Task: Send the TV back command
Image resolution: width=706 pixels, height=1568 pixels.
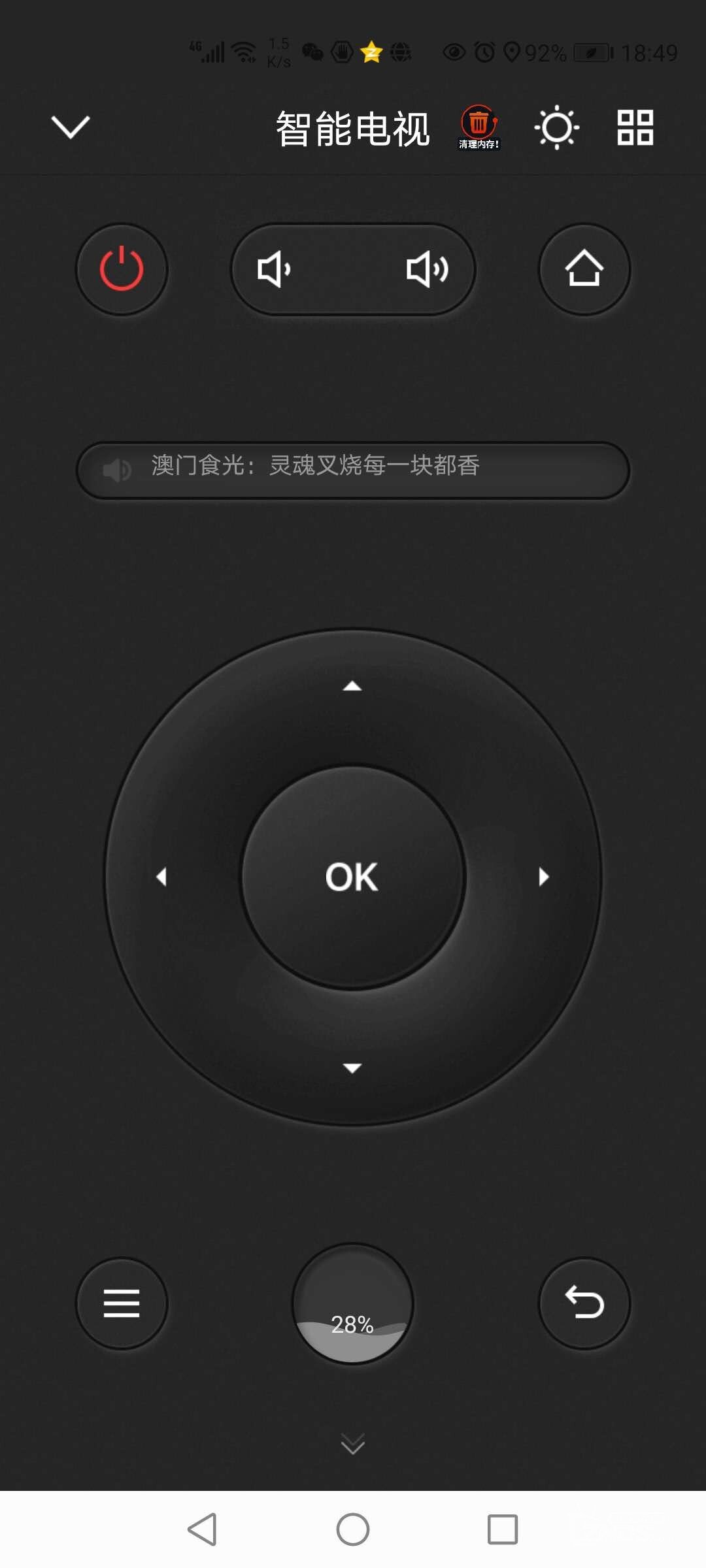Action: click(x=584, y=1303)
